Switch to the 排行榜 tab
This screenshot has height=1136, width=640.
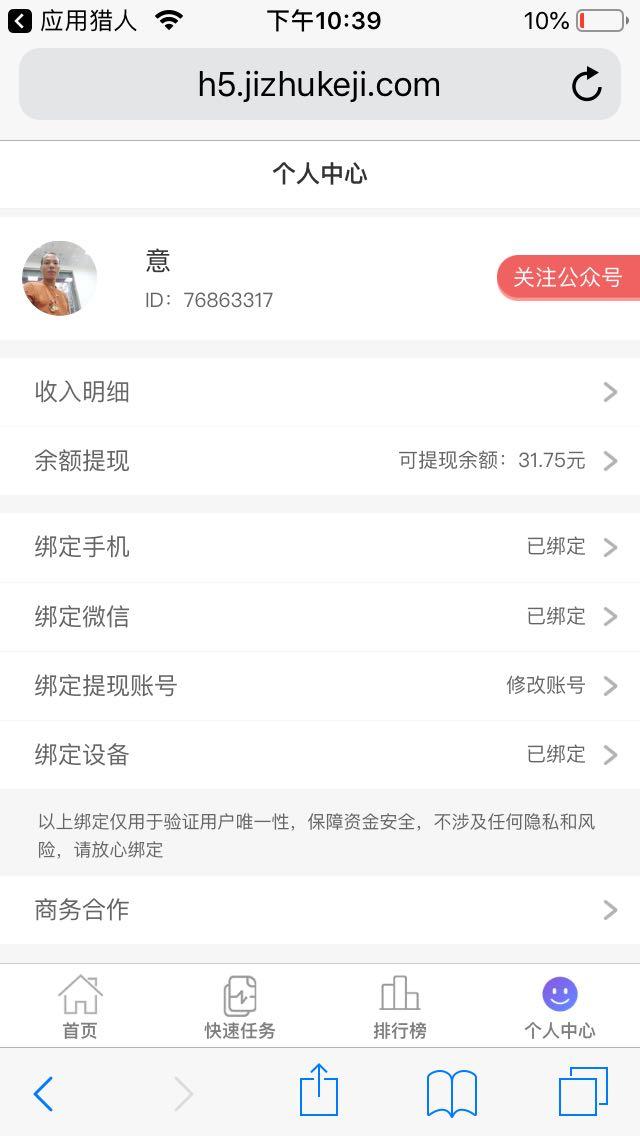click(400, 1007)
